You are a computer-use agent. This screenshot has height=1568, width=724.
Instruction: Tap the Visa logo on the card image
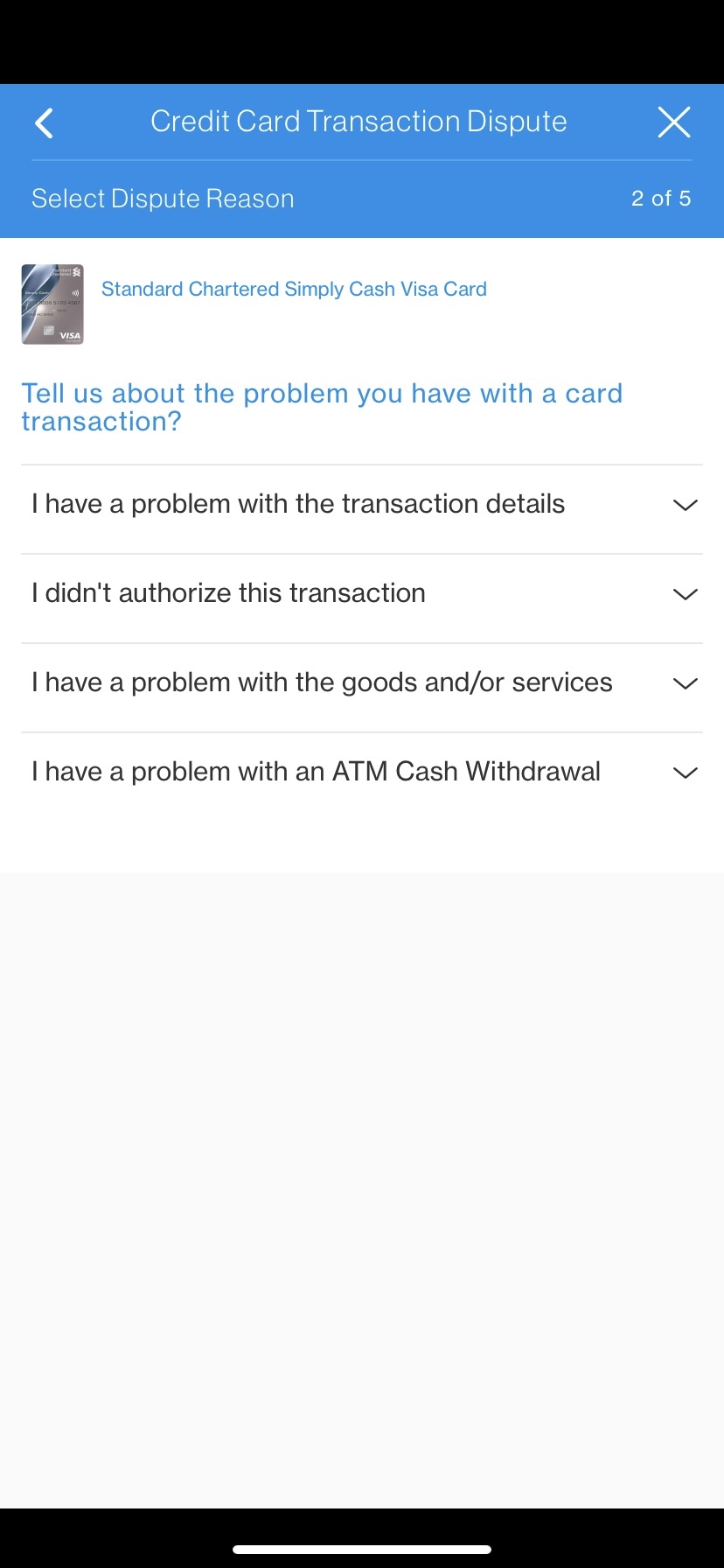coord(69,335)
